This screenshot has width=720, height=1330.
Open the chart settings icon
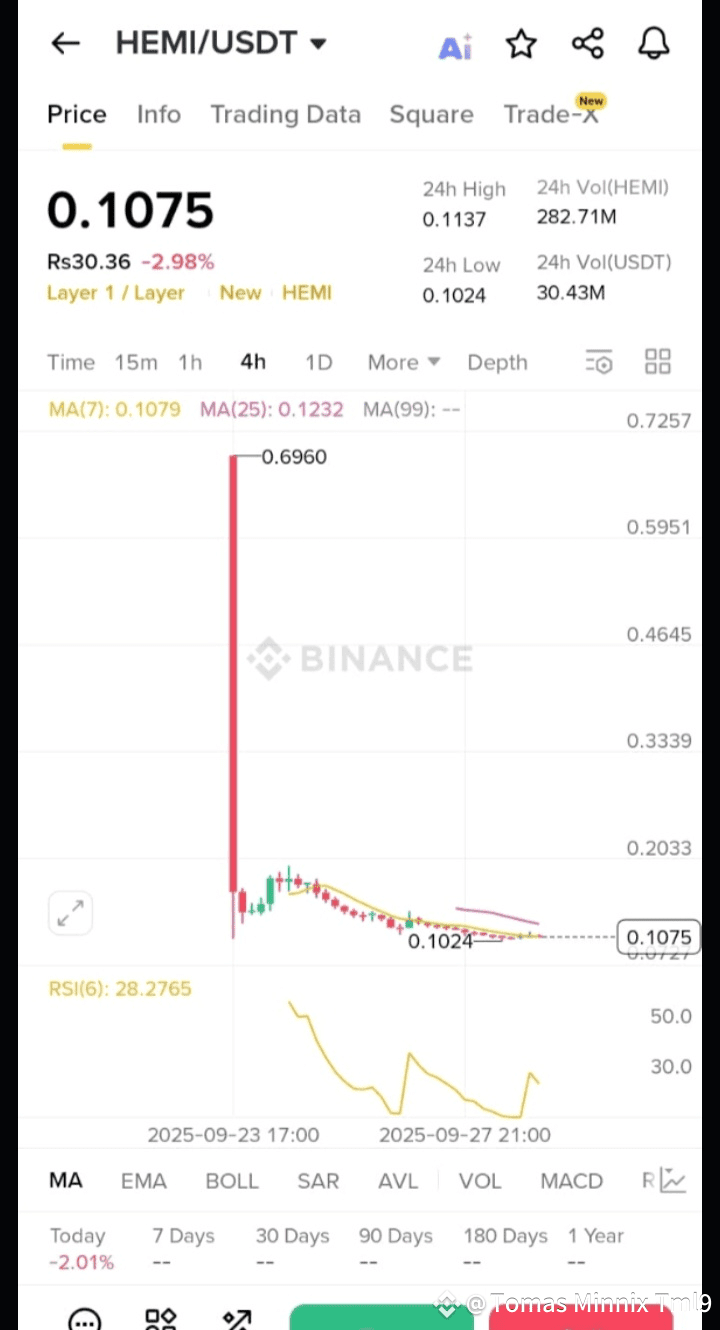point(599,362)
